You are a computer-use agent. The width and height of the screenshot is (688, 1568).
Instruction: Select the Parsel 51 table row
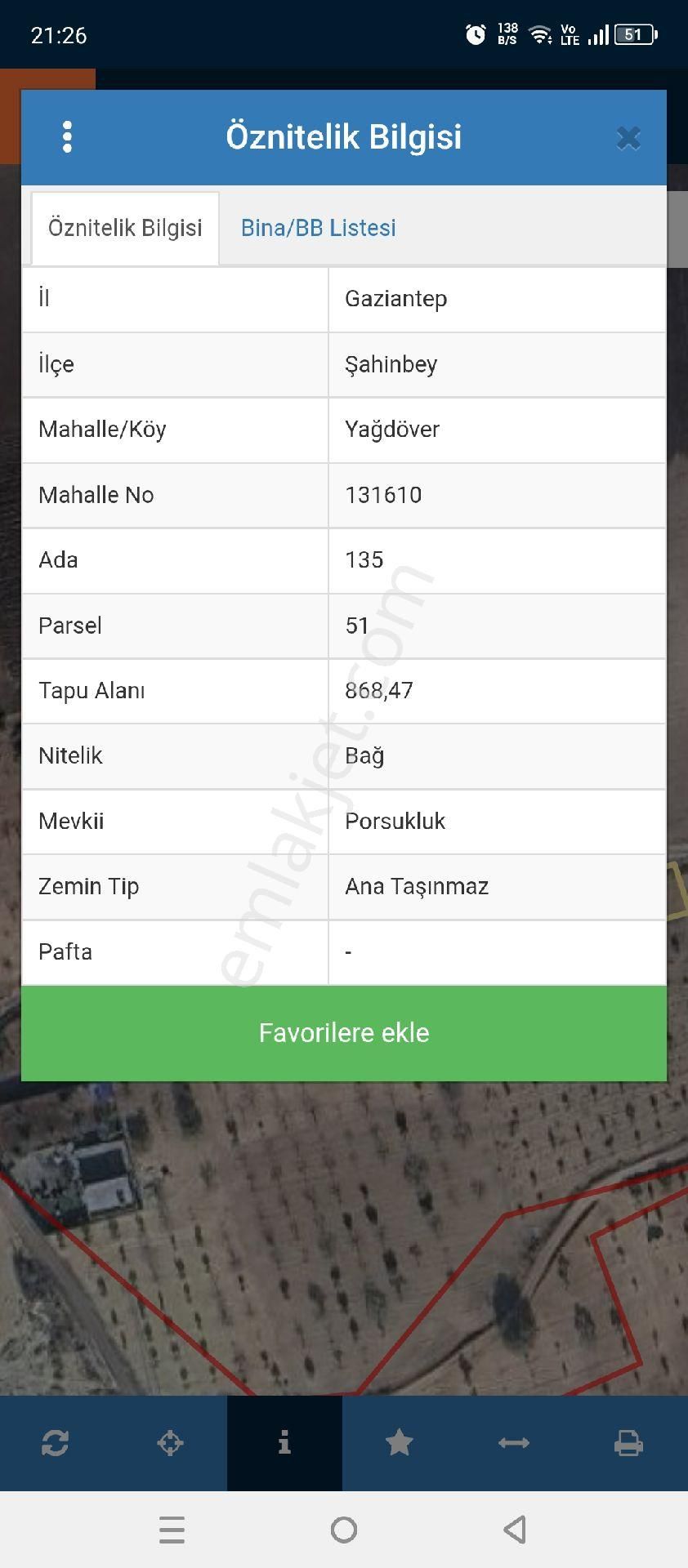tap(344, 626)
